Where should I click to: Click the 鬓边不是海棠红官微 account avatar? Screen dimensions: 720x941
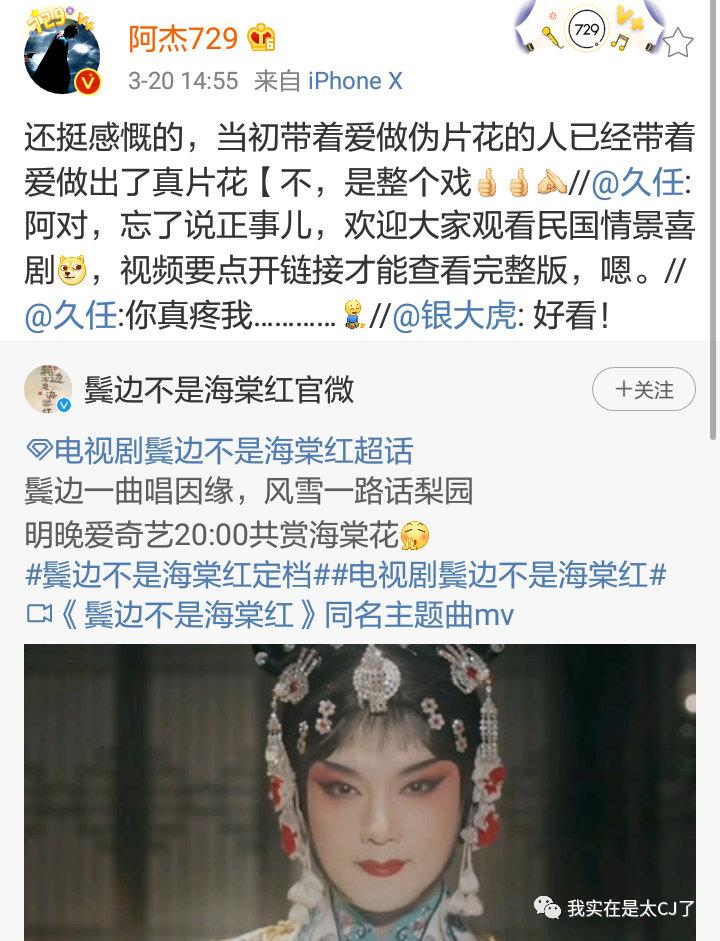[48, 390]
